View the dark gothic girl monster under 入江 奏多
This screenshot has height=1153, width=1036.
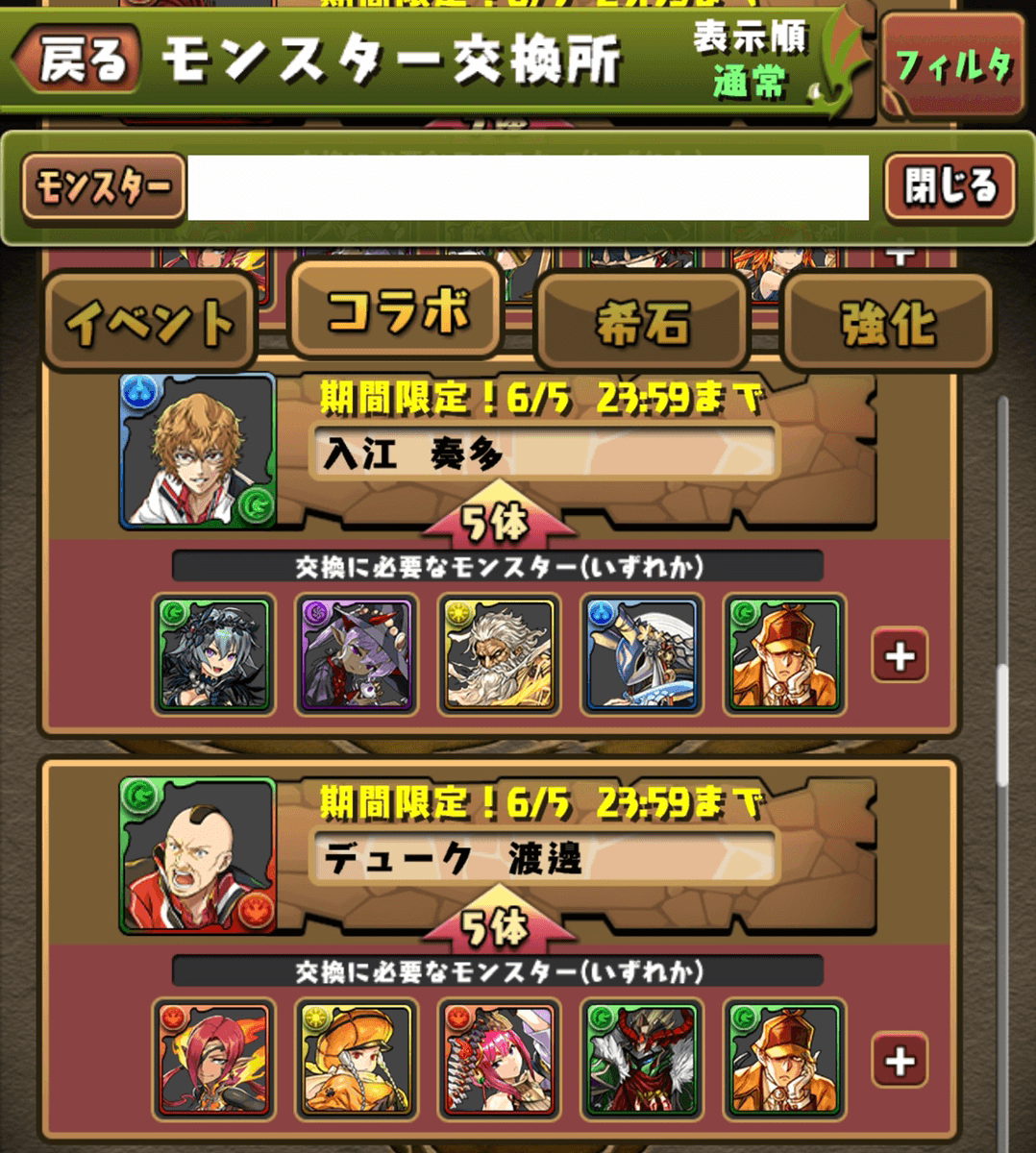click(213, 655)
